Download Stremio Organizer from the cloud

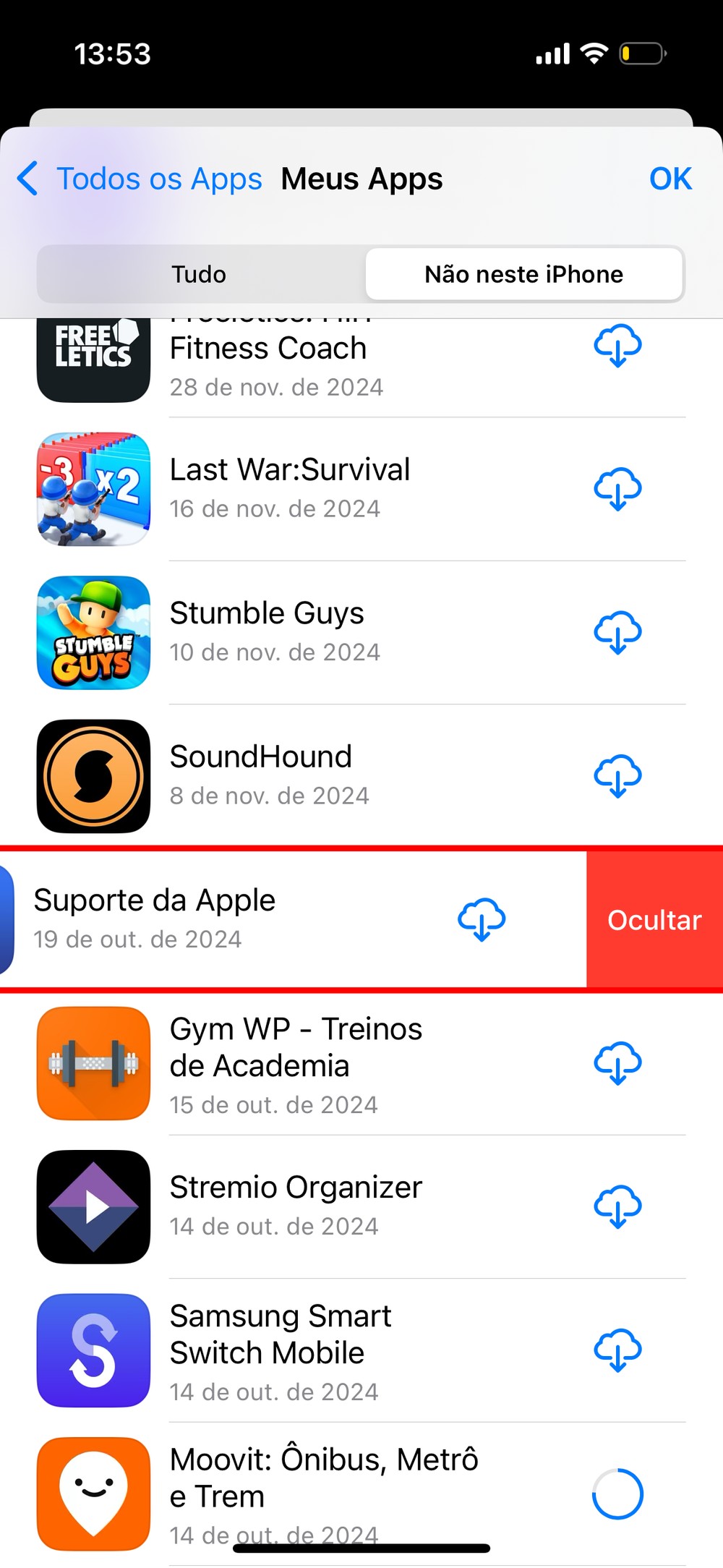pyautogui.click(x=617, y=1206)
